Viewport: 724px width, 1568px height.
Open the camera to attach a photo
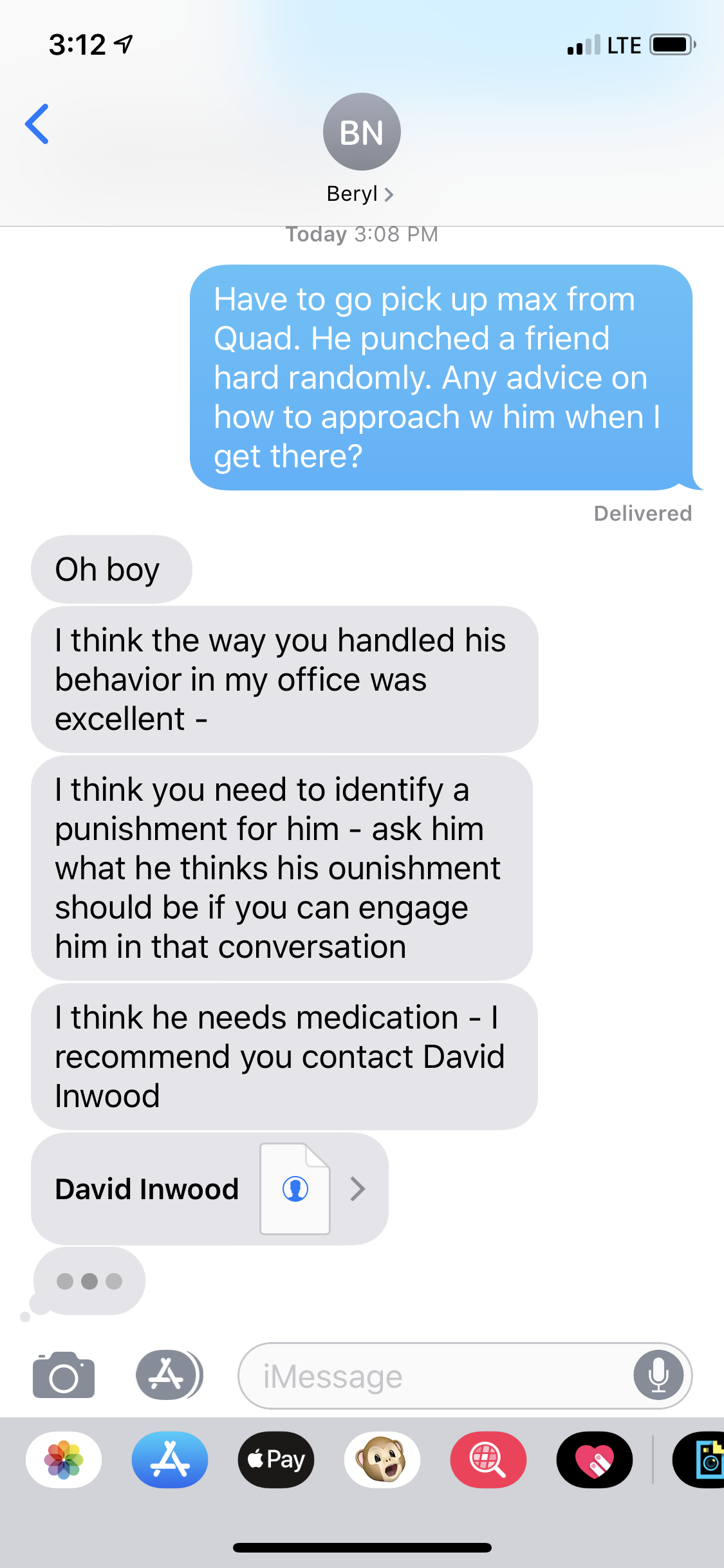pyautogui.click(x=64, y=1376)
